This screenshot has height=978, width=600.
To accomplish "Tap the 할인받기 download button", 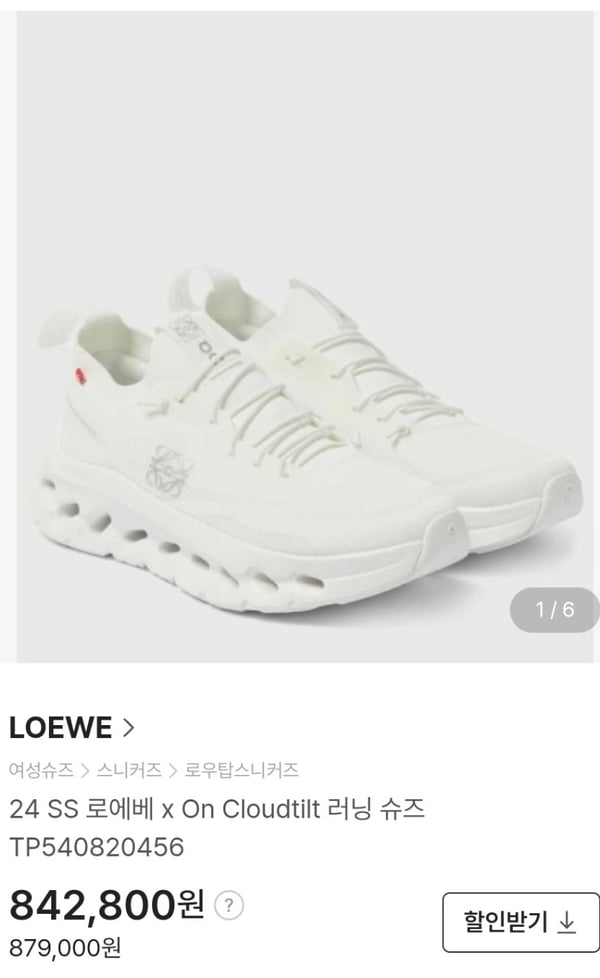I will click(520, 921).
